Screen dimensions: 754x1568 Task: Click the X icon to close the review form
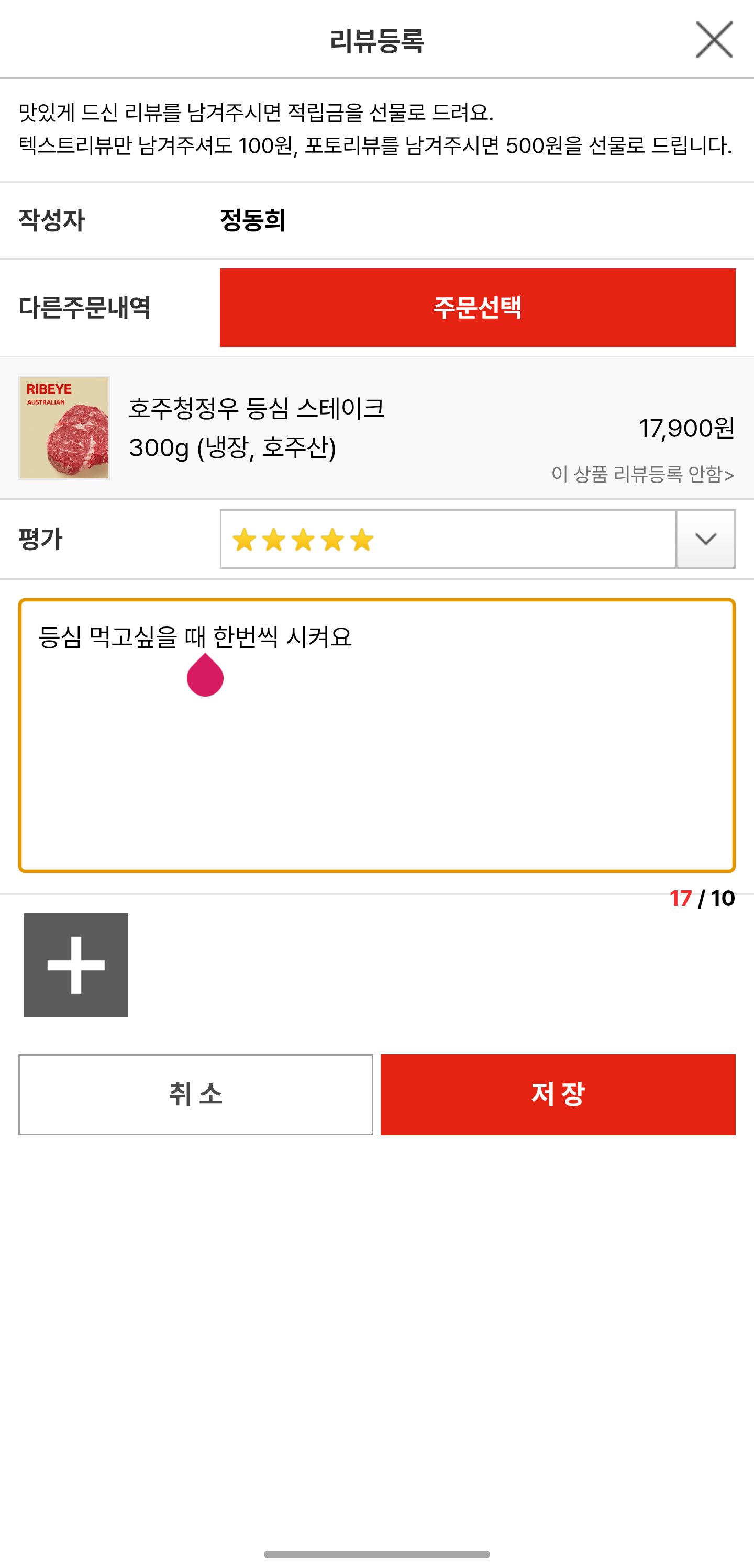[x=714, y=40]
